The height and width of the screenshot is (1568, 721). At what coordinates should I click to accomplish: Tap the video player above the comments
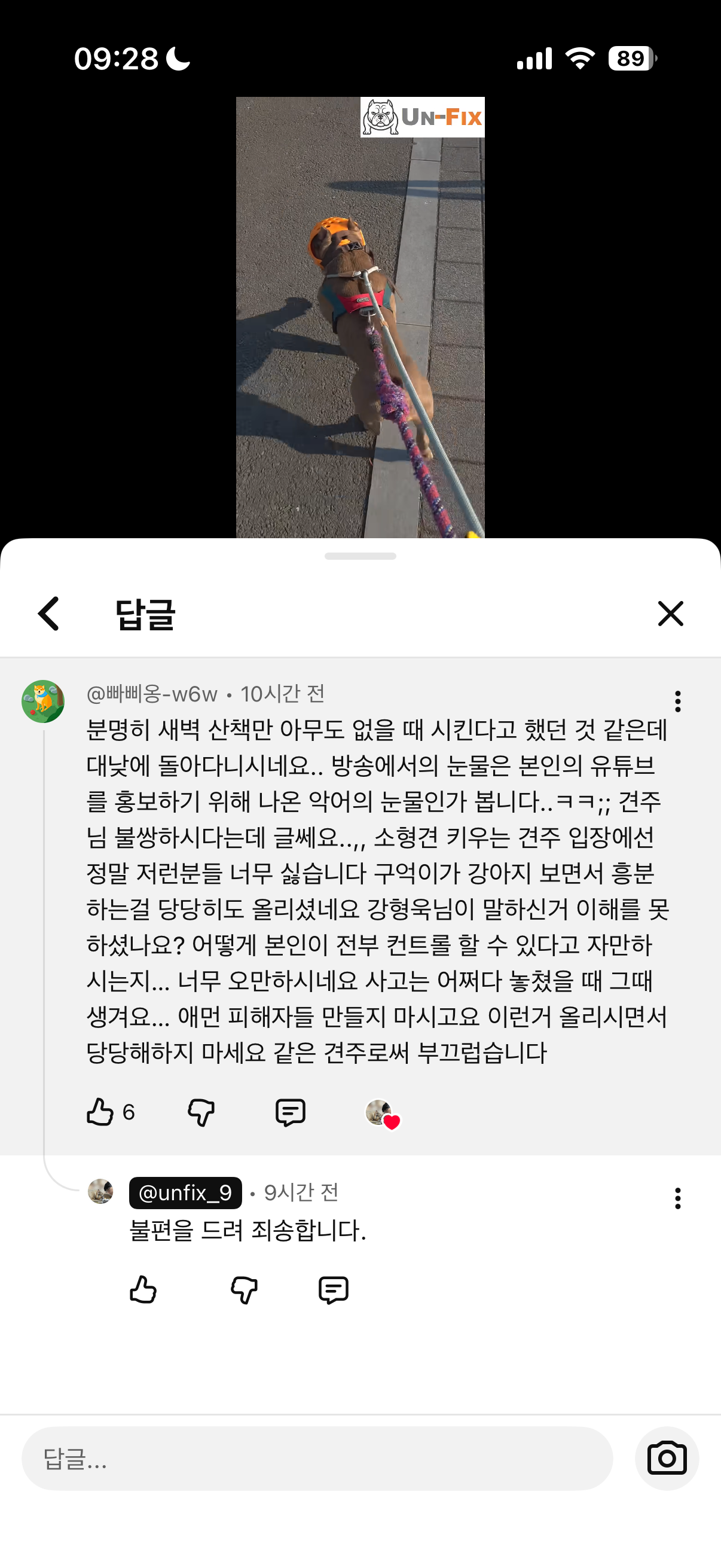pos(360,317)
